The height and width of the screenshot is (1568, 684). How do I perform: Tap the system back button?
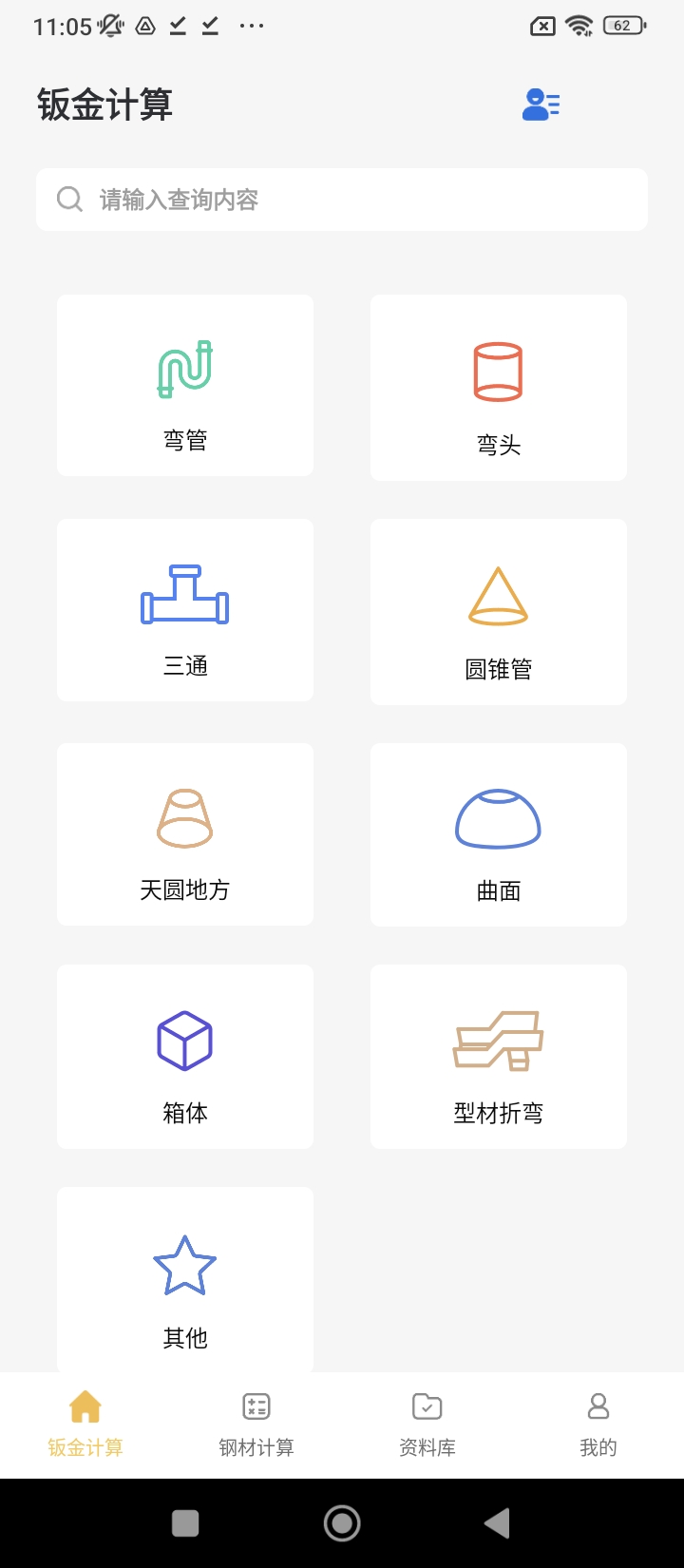(x=497, y=1523)
